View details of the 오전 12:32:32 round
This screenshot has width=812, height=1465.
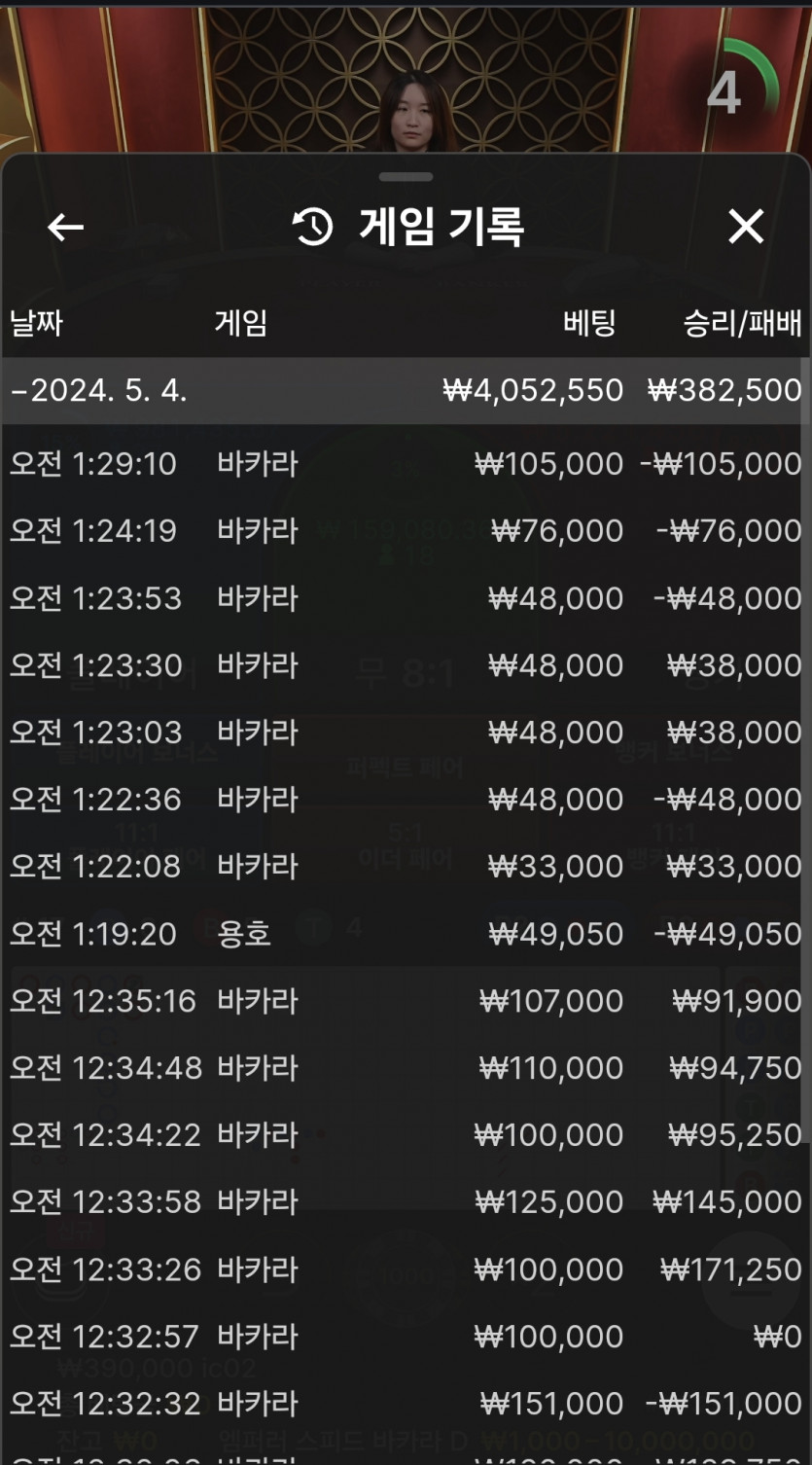[406, 1404]
